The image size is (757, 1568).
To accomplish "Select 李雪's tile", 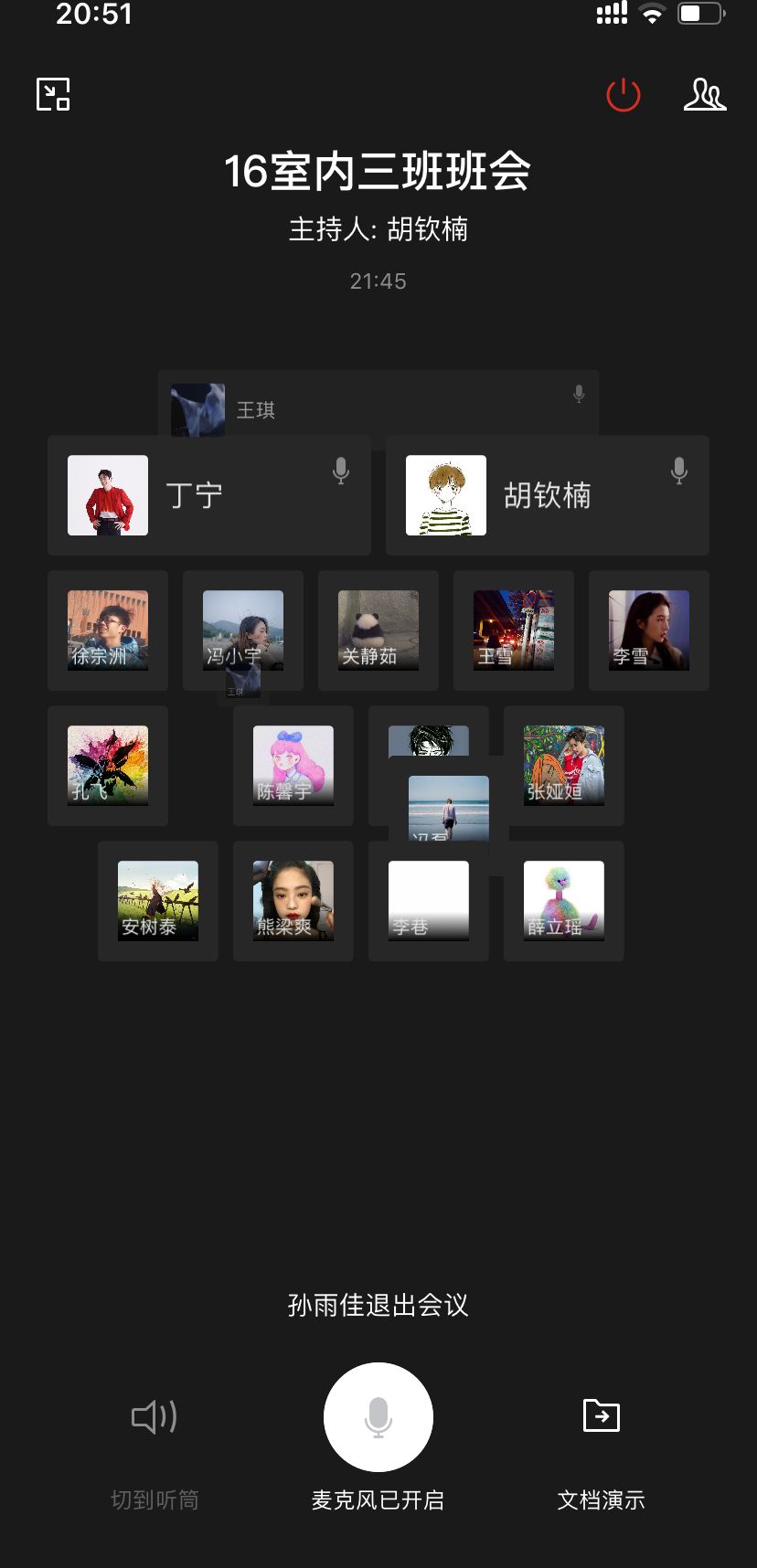I will (649, 630).
